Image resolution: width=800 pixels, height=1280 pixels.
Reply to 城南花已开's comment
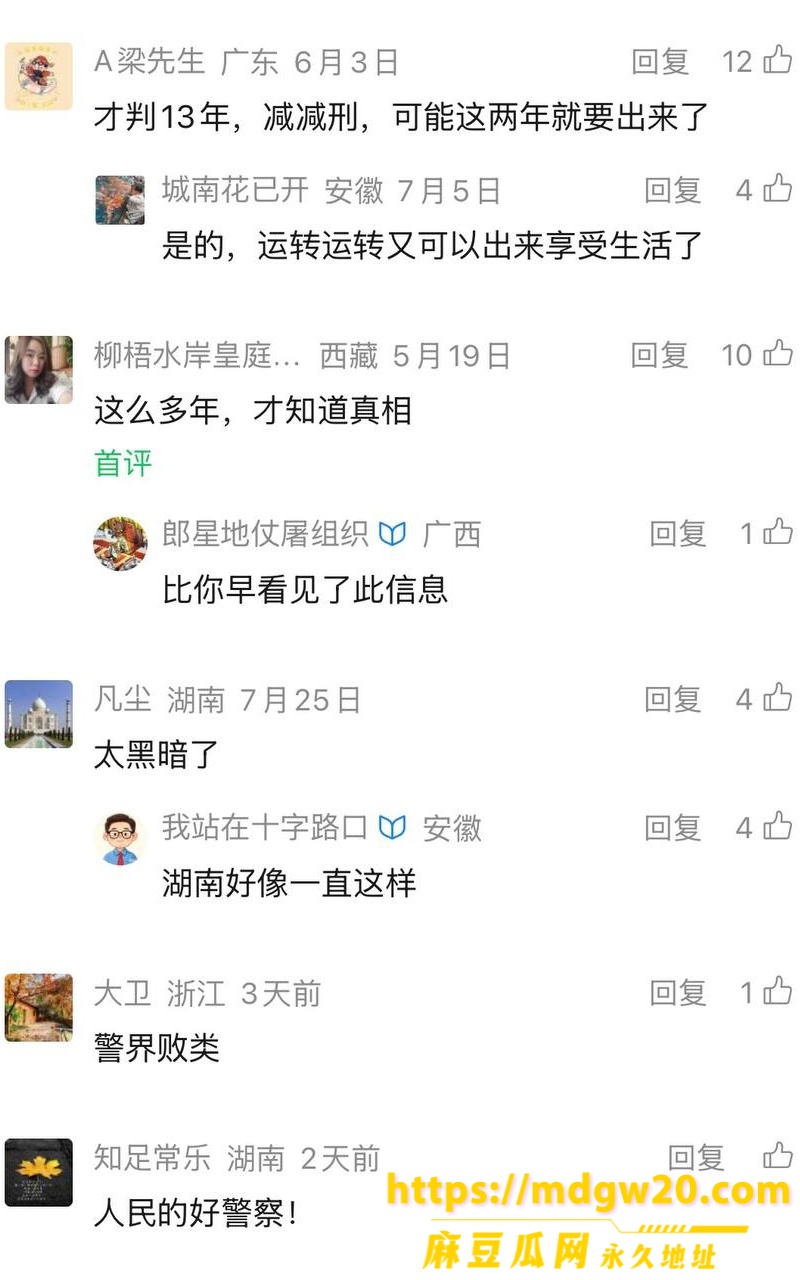pyautogui.click(x=673, y=190)
